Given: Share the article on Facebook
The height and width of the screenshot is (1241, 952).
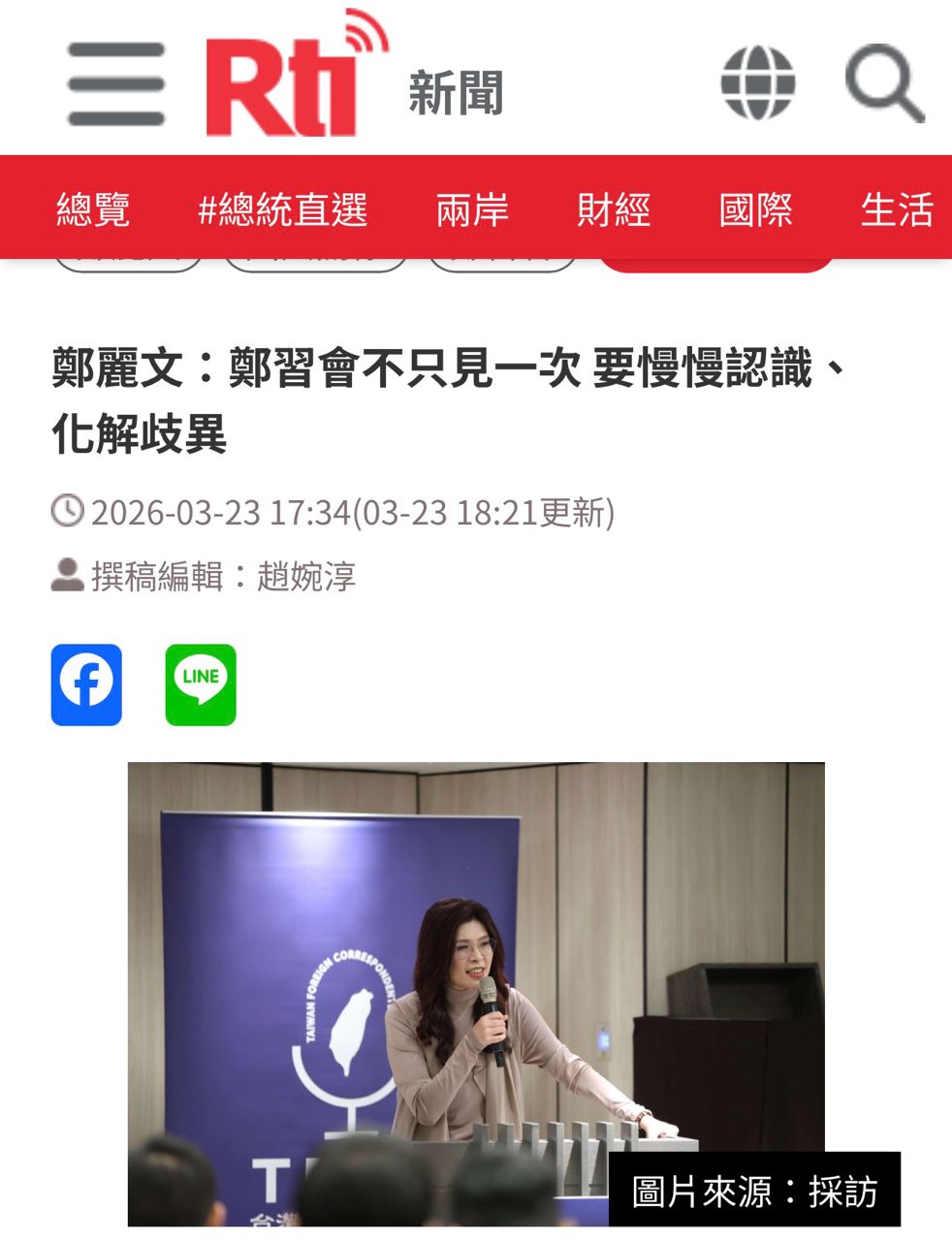Looking at the screenshot, I should click(86, 684).
